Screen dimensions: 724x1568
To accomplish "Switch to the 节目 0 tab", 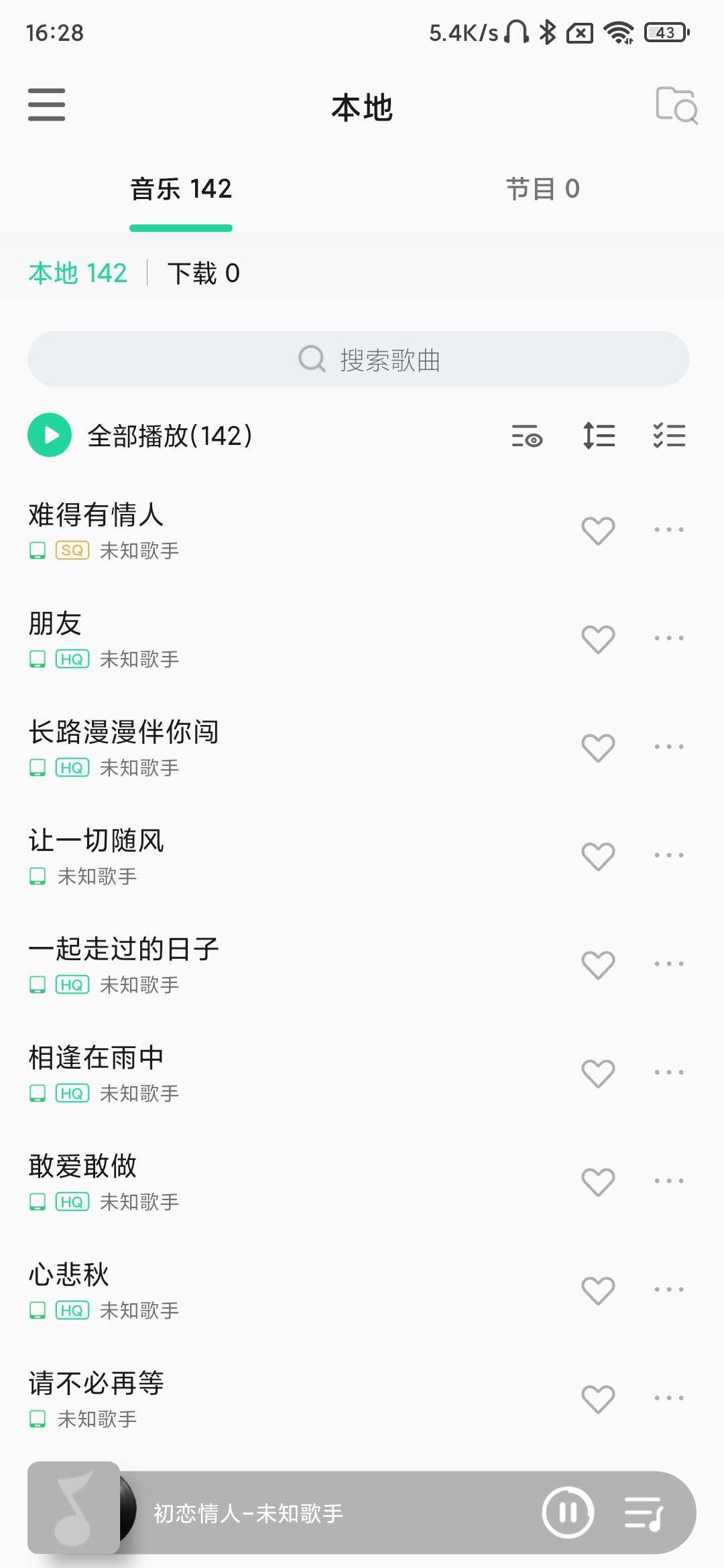I will [542, 189].
